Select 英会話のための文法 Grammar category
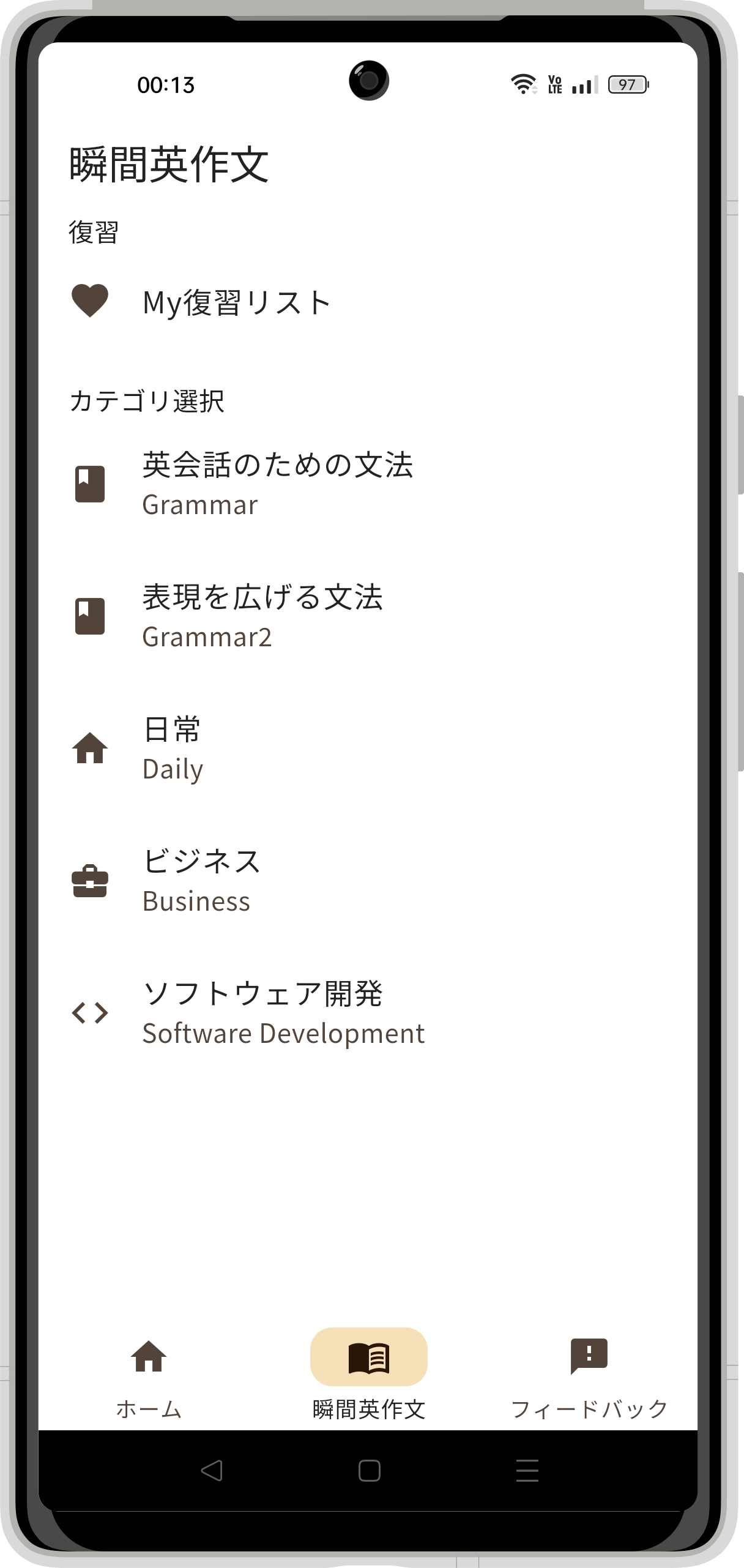The height and width of the screenshot is (1568, 744). (x=277, y=483)
